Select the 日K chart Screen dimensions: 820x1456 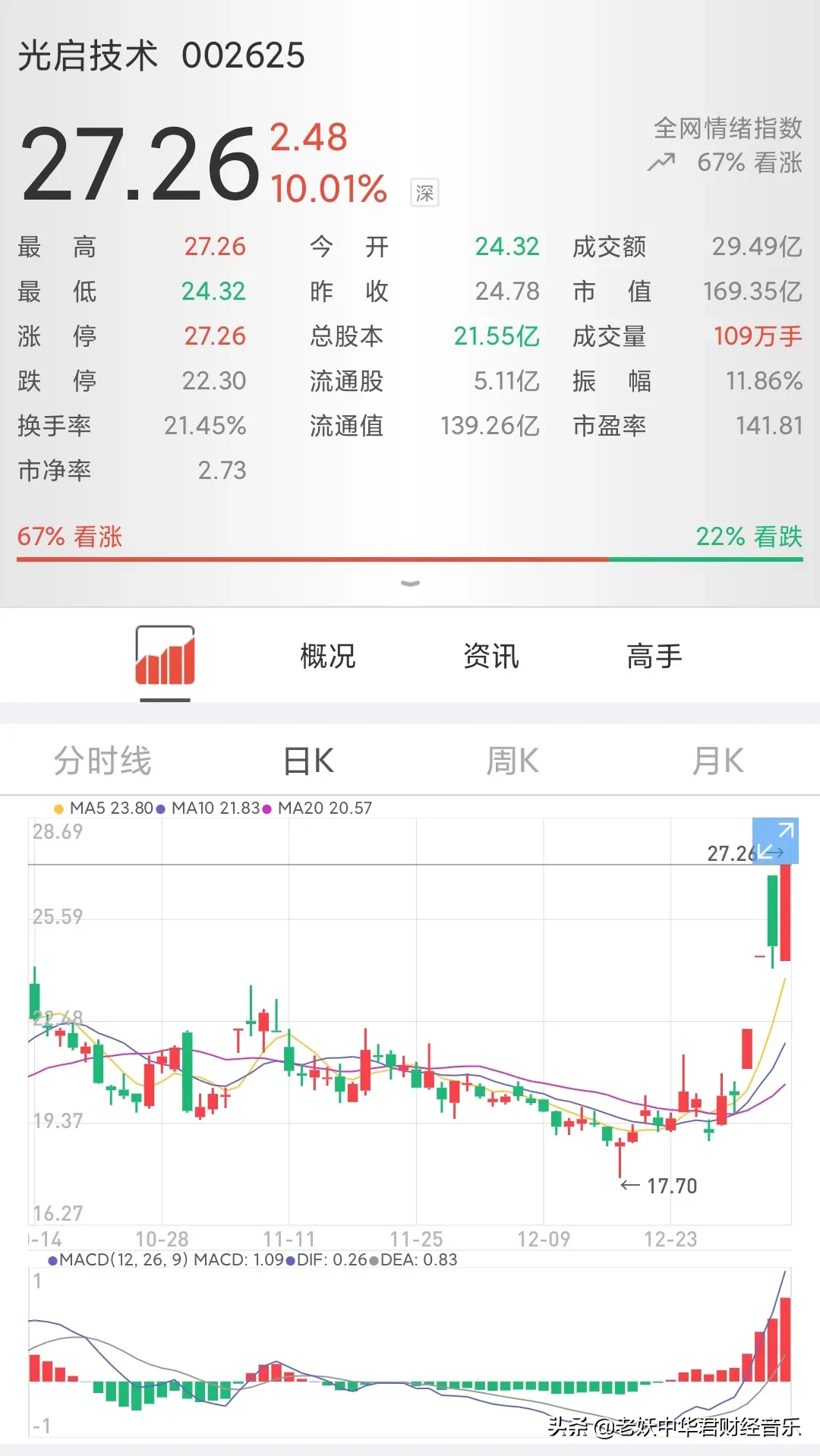pos(308,761)
